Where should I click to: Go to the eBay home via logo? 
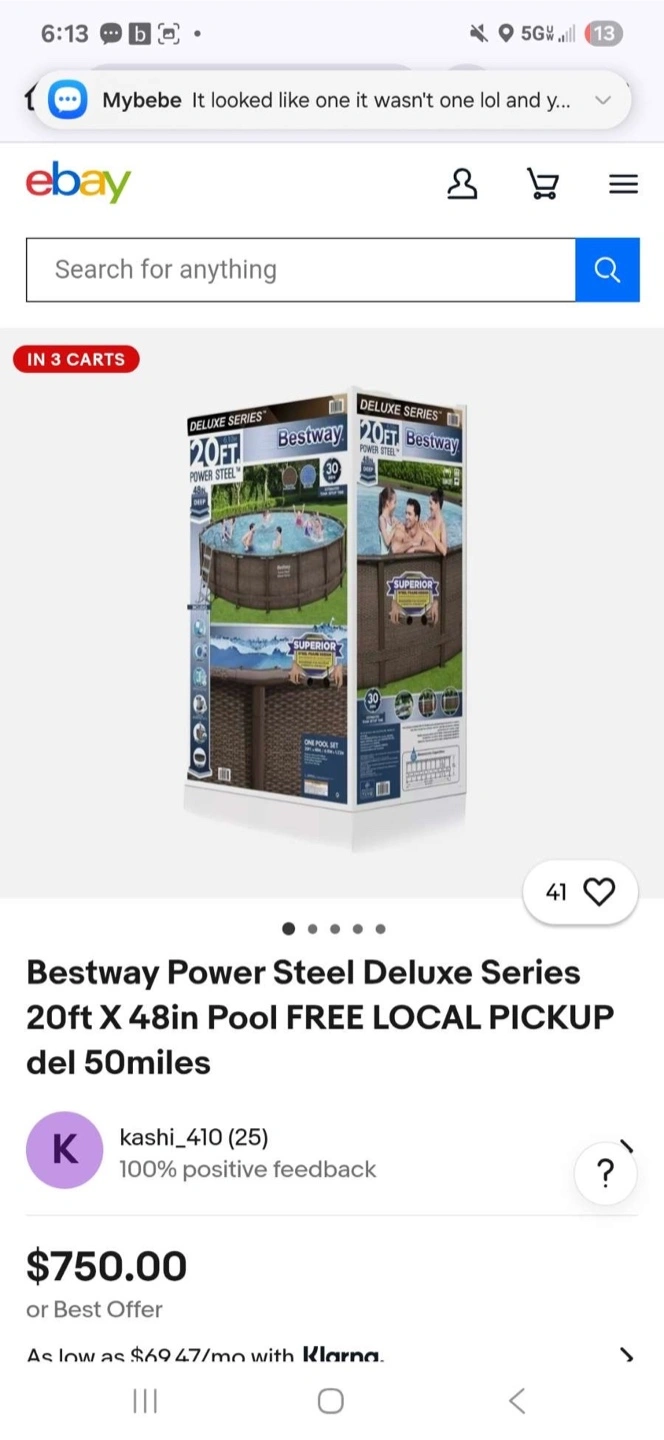point(79,183)
